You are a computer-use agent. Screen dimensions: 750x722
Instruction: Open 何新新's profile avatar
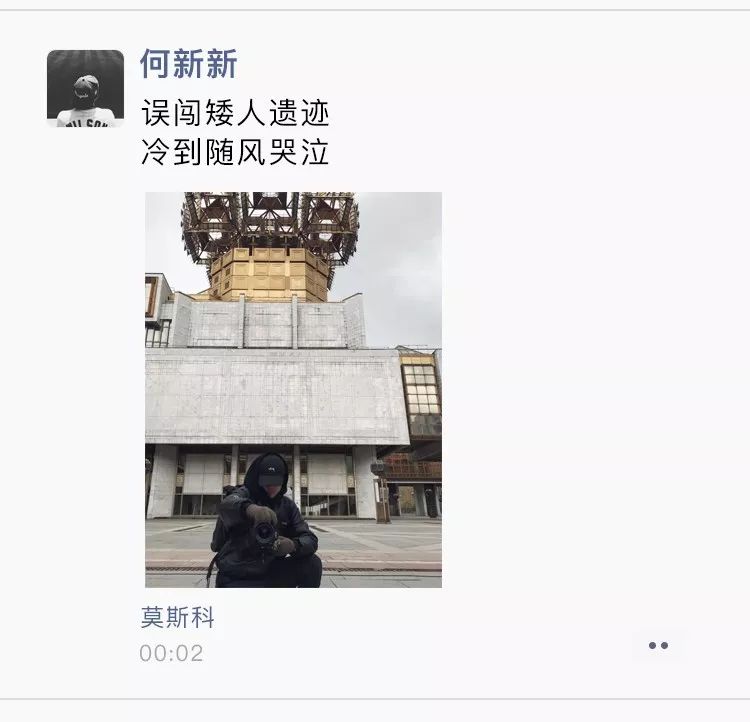[x=85, y=88]
